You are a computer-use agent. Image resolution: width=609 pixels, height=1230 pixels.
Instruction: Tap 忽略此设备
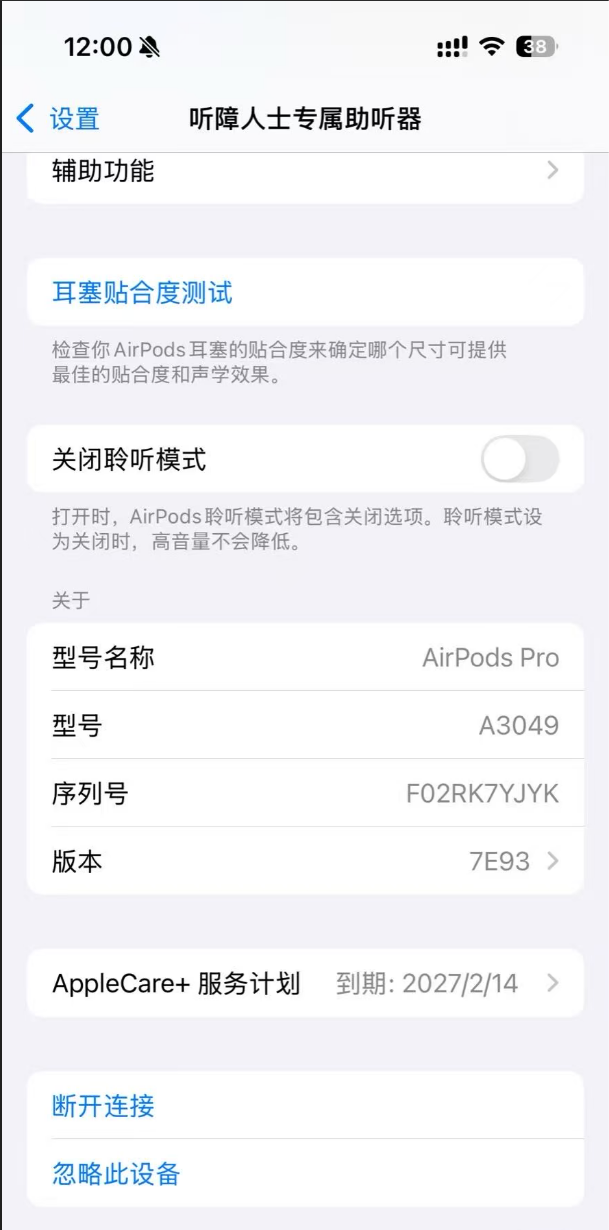(x=116, y=1173)
